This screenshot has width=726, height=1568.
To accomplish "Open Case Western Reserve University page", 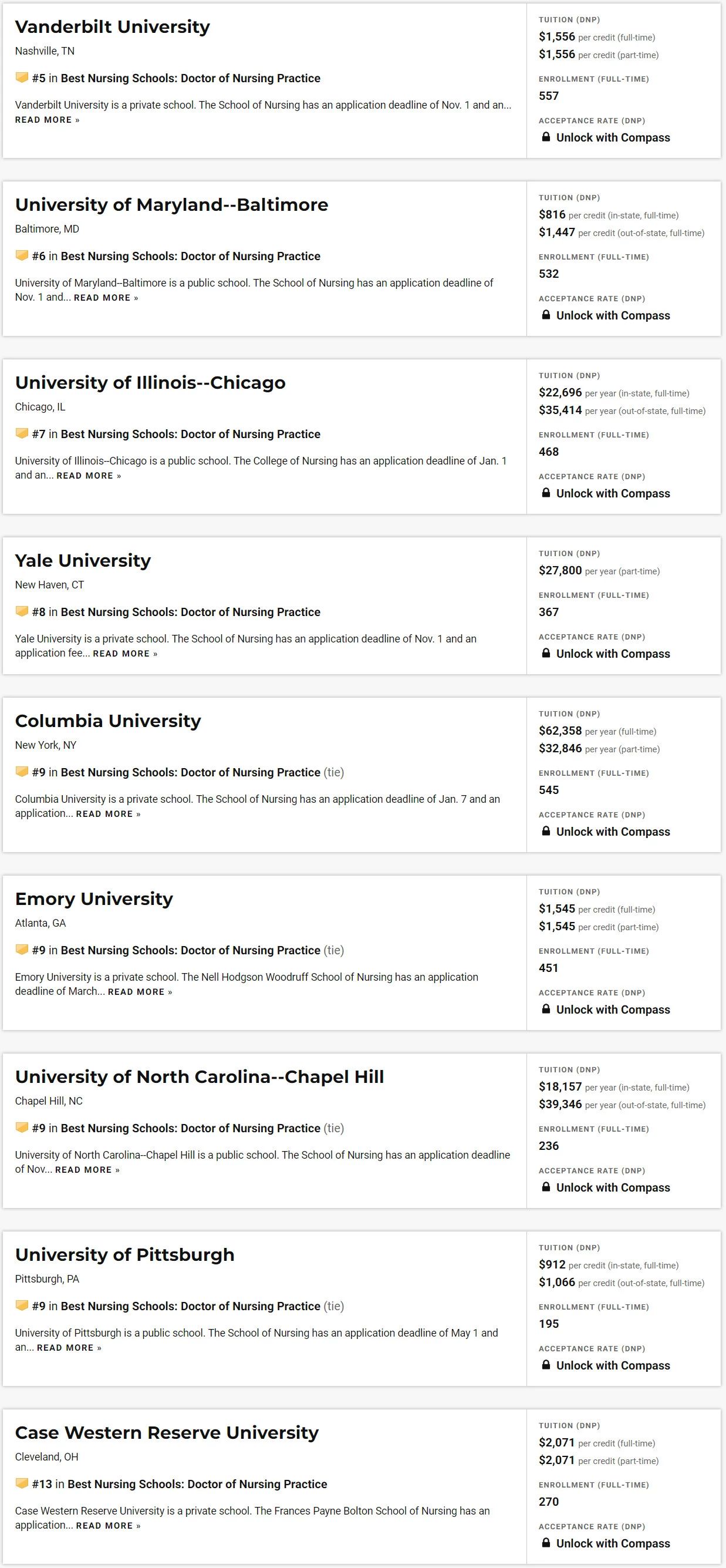I will point(166,1432).
